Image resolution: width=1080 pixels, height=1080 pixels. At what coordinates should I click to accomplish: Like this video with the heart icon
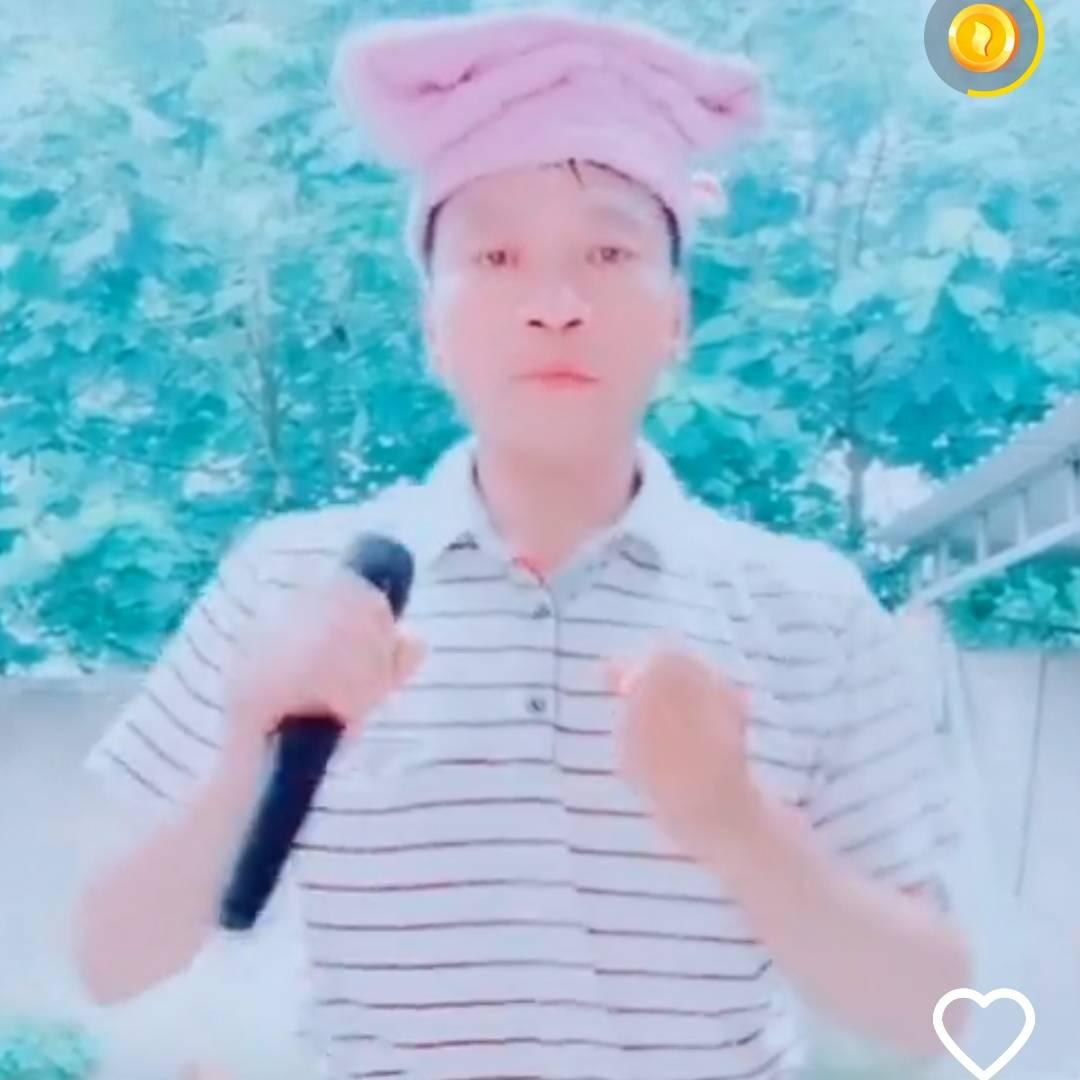(984, 1032)
